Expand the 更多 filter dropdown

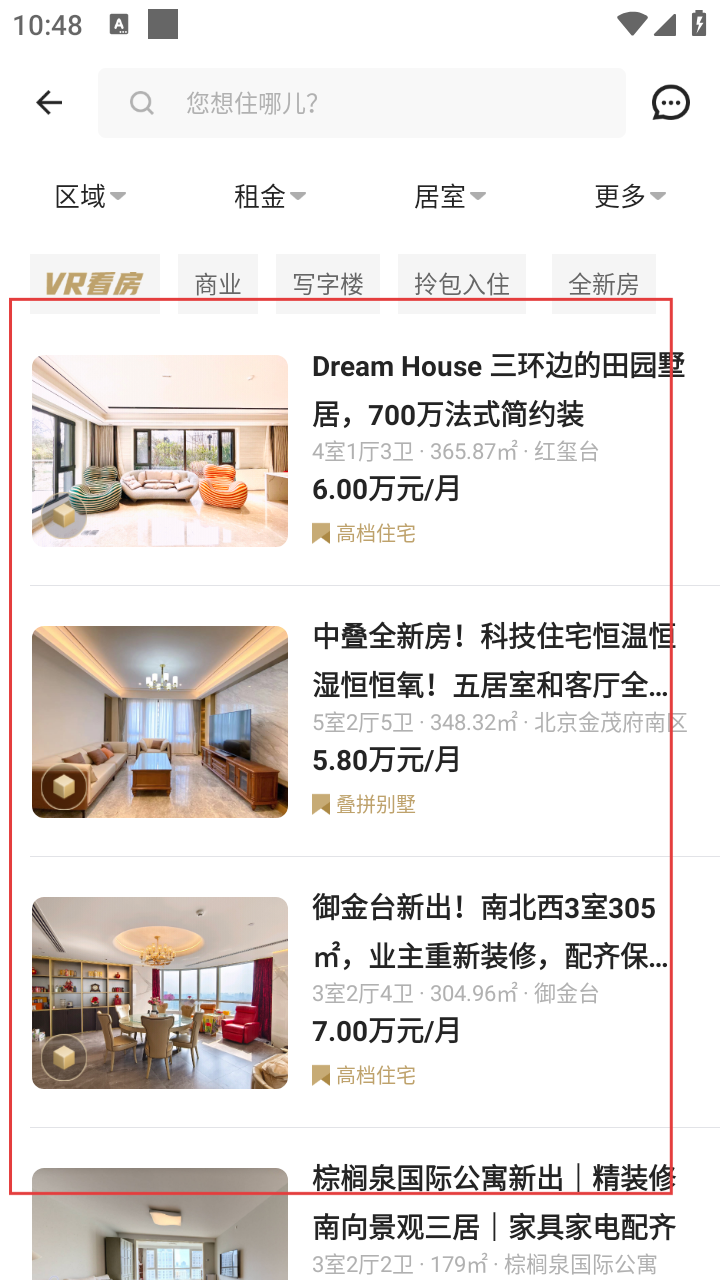pyautogui.click(x=630, y=196)
